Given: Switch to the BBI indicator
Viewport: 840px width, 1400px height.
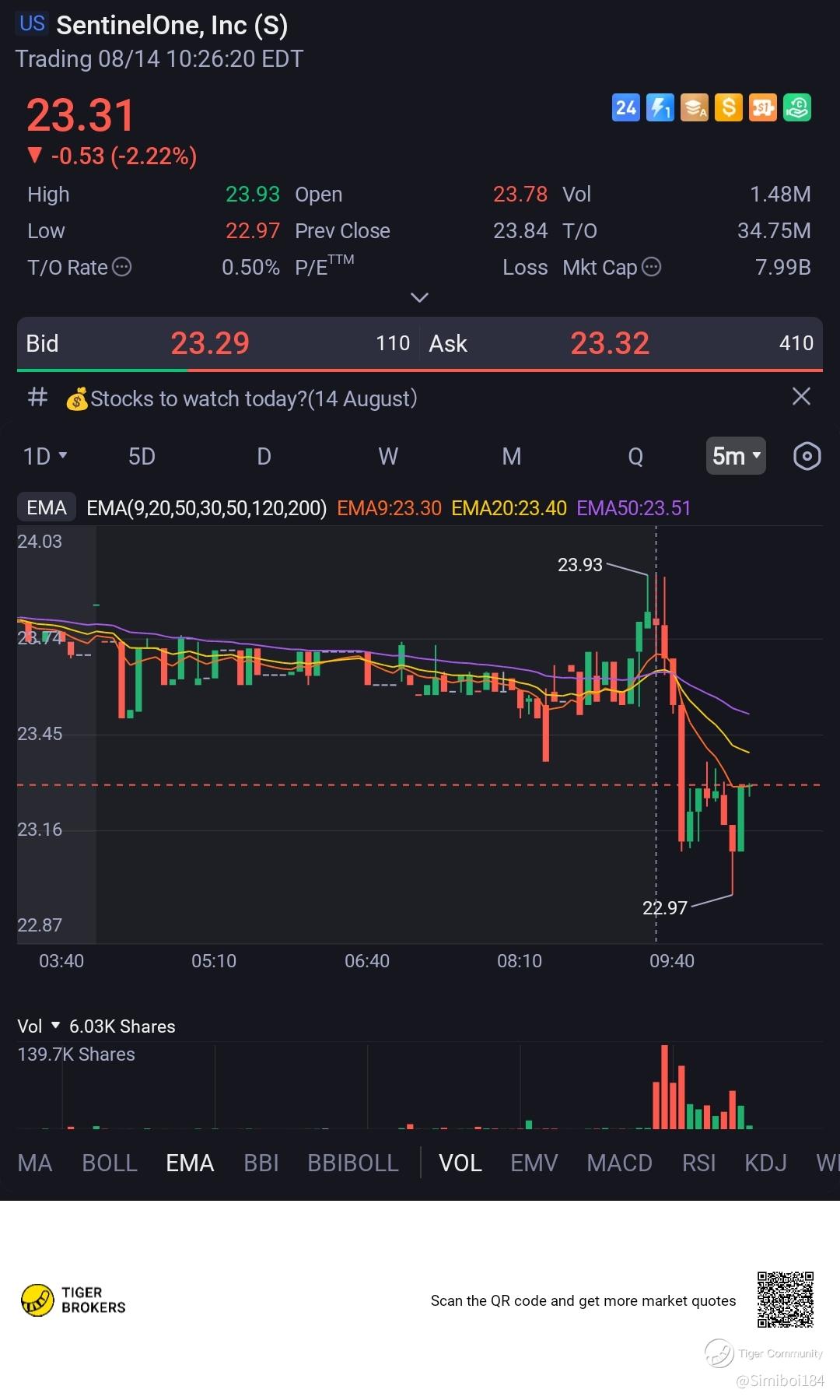Looking at the screenshot, I should (261, 1163).
